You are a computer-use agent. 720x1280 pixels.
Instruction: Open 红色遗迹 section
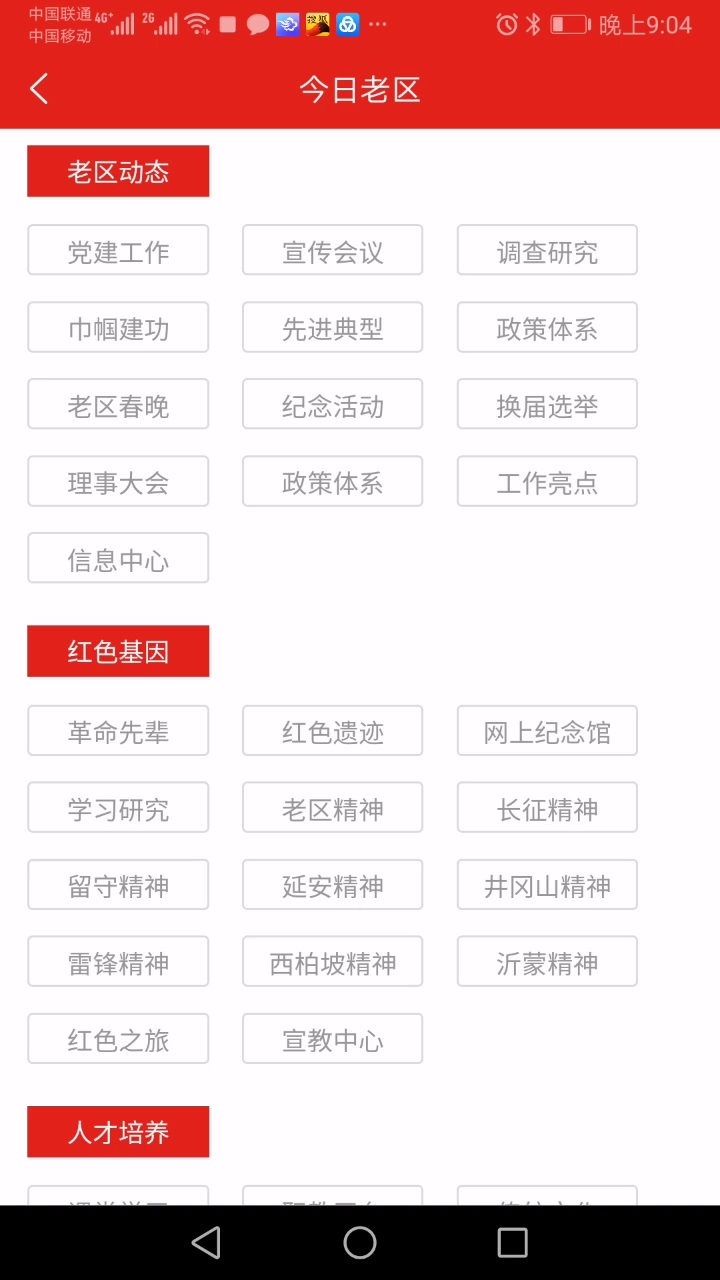332,731
